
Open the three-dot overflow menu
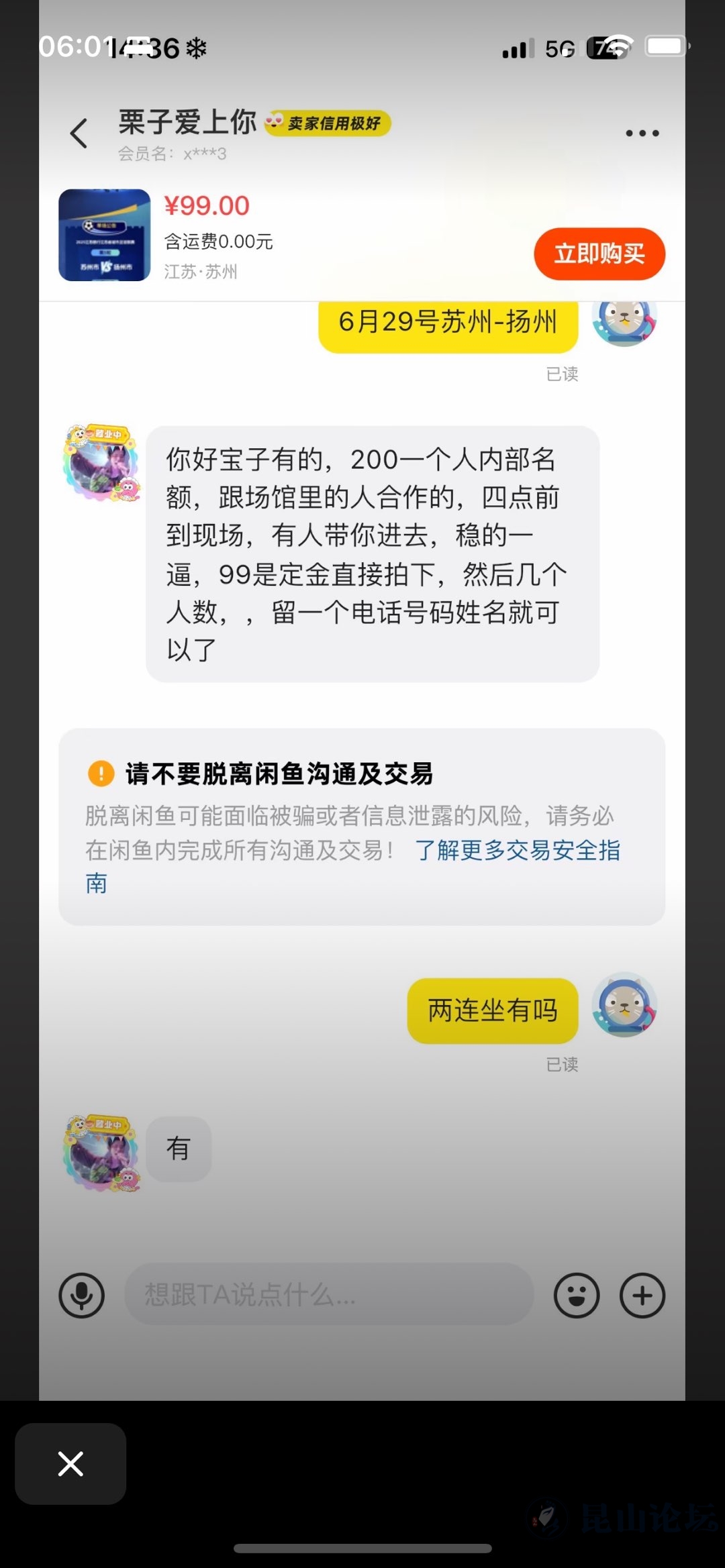click(x=642, y=133)
